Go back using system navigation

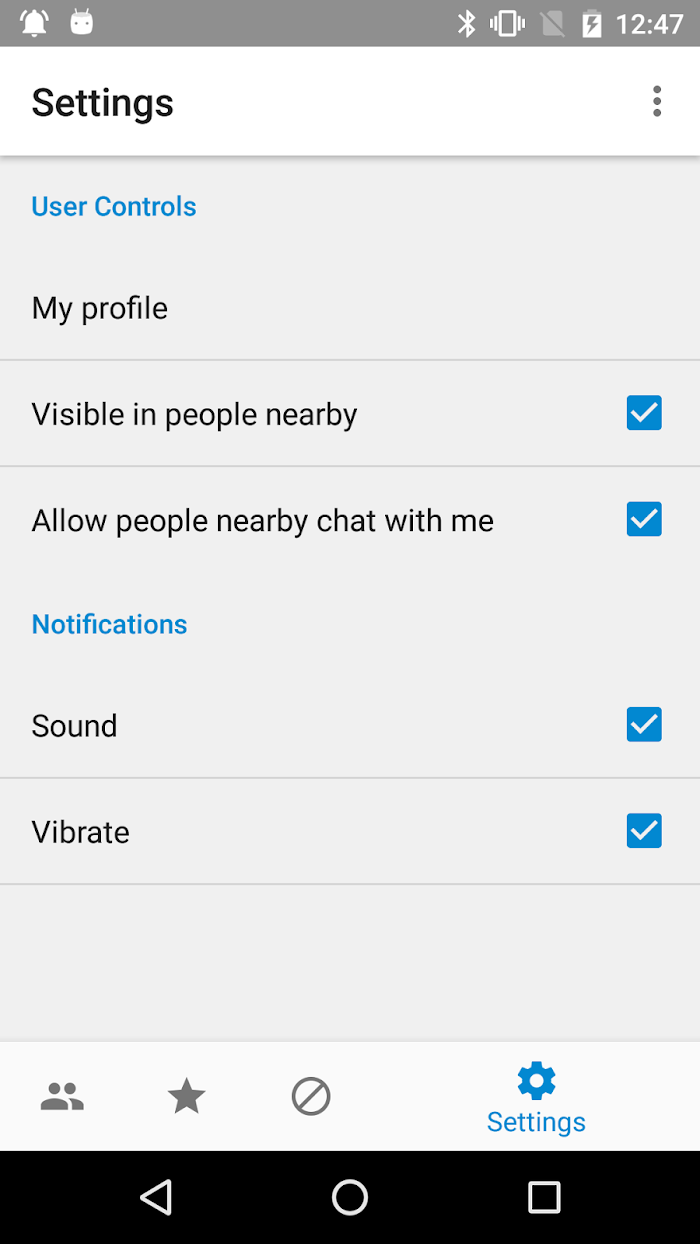[x=156, y=1197]
